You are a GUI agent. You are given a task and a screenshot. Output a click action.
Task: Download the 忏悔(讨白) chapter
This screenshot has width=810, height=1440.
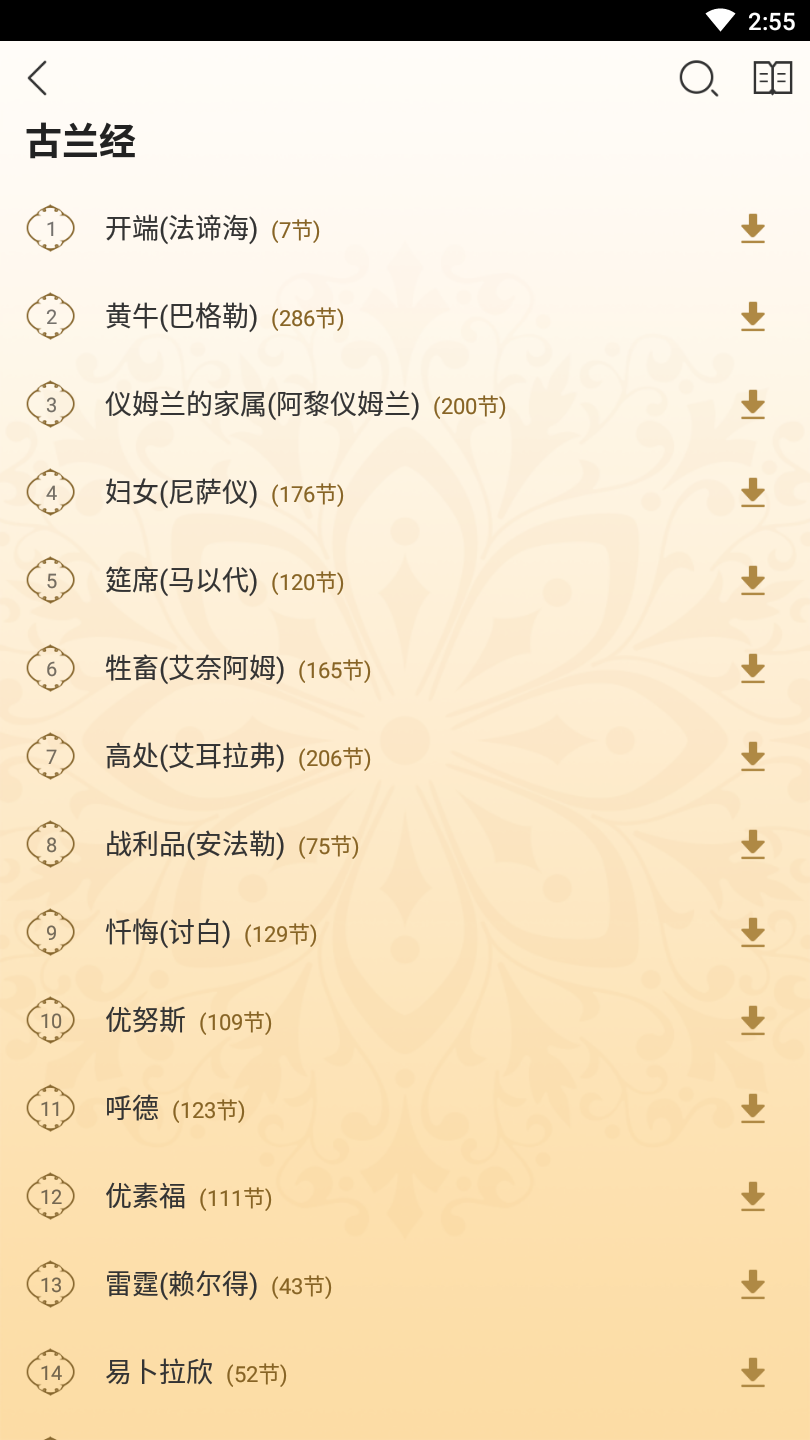tap(753, 933)
